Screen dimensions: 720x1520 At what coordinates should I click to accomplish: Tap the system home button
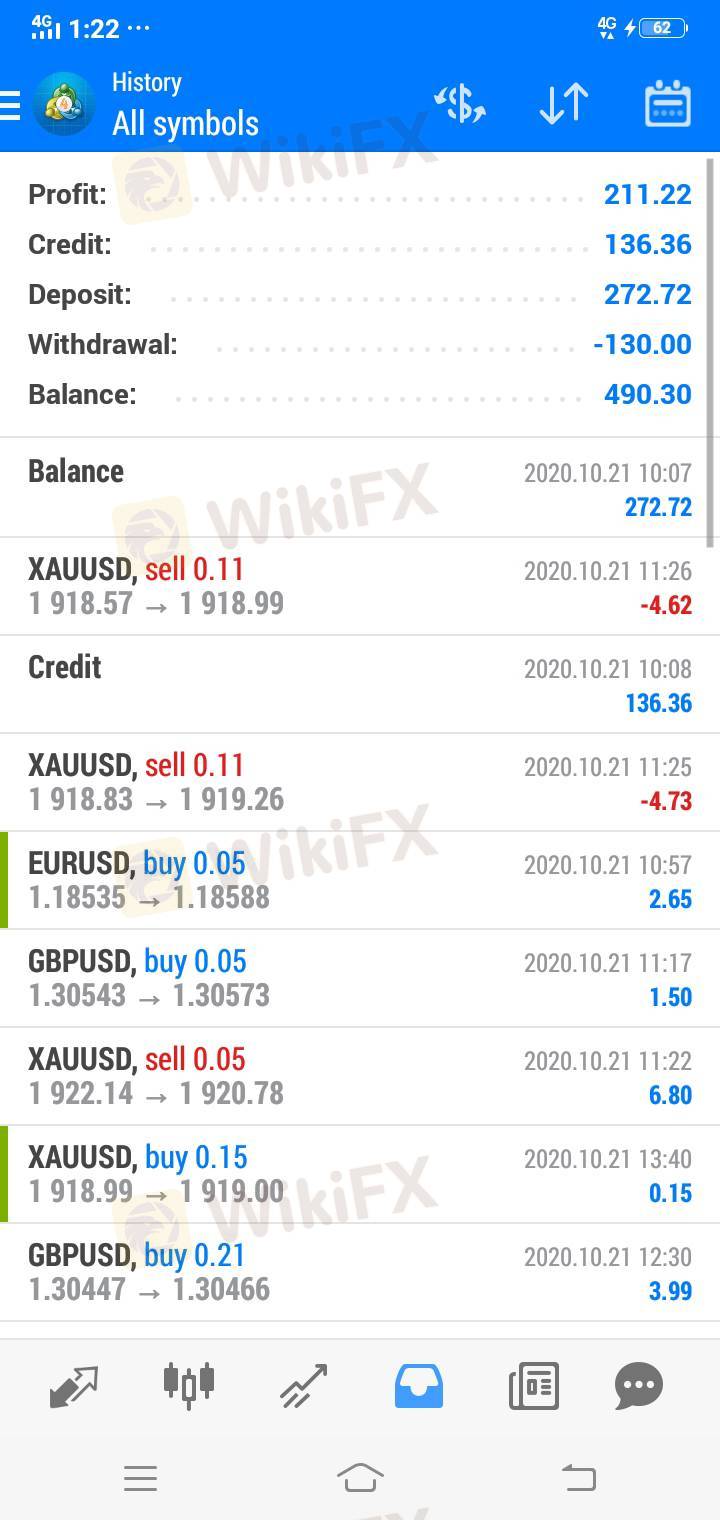pyautogui.click(x=360, y=1477)
